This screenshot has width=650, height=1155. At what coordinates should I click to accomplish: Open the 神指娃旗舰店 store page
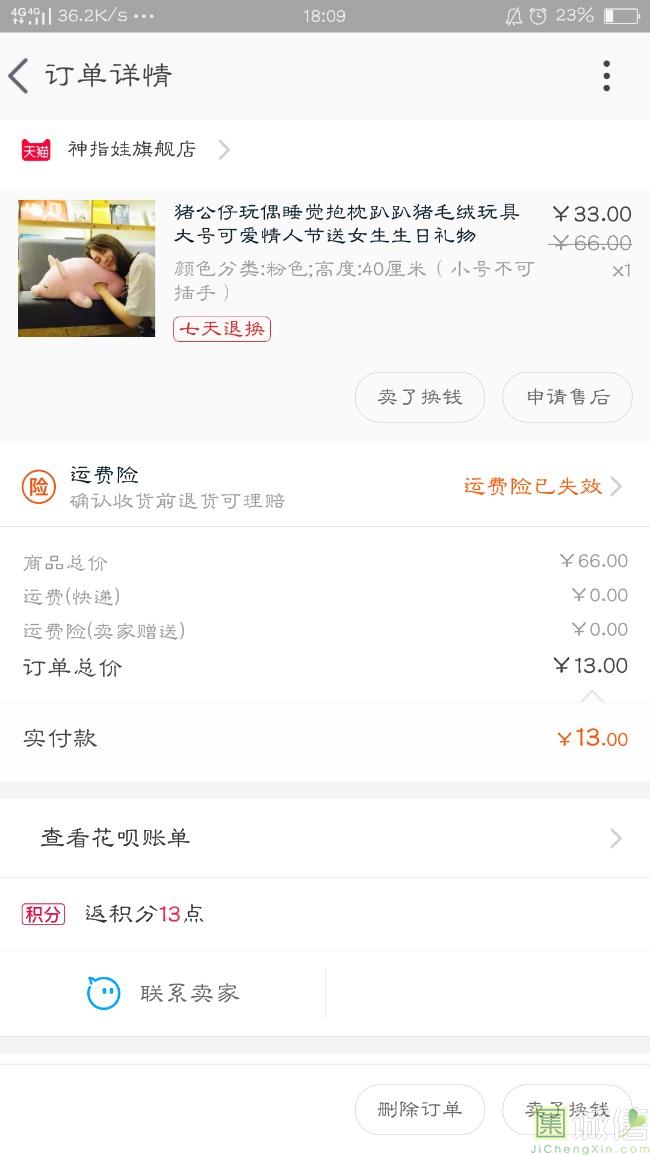point(131,150)
